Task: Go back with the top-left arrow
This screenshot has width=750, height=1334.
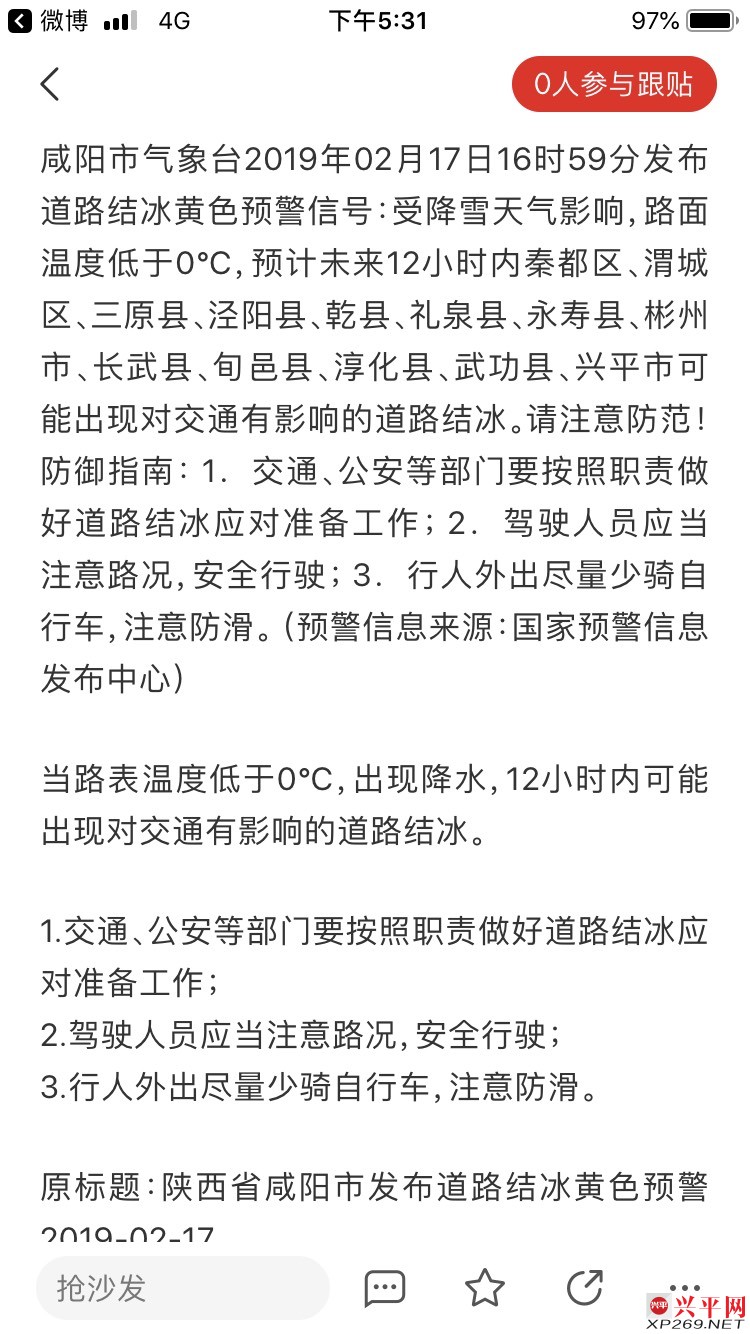Action: [50, 84]
